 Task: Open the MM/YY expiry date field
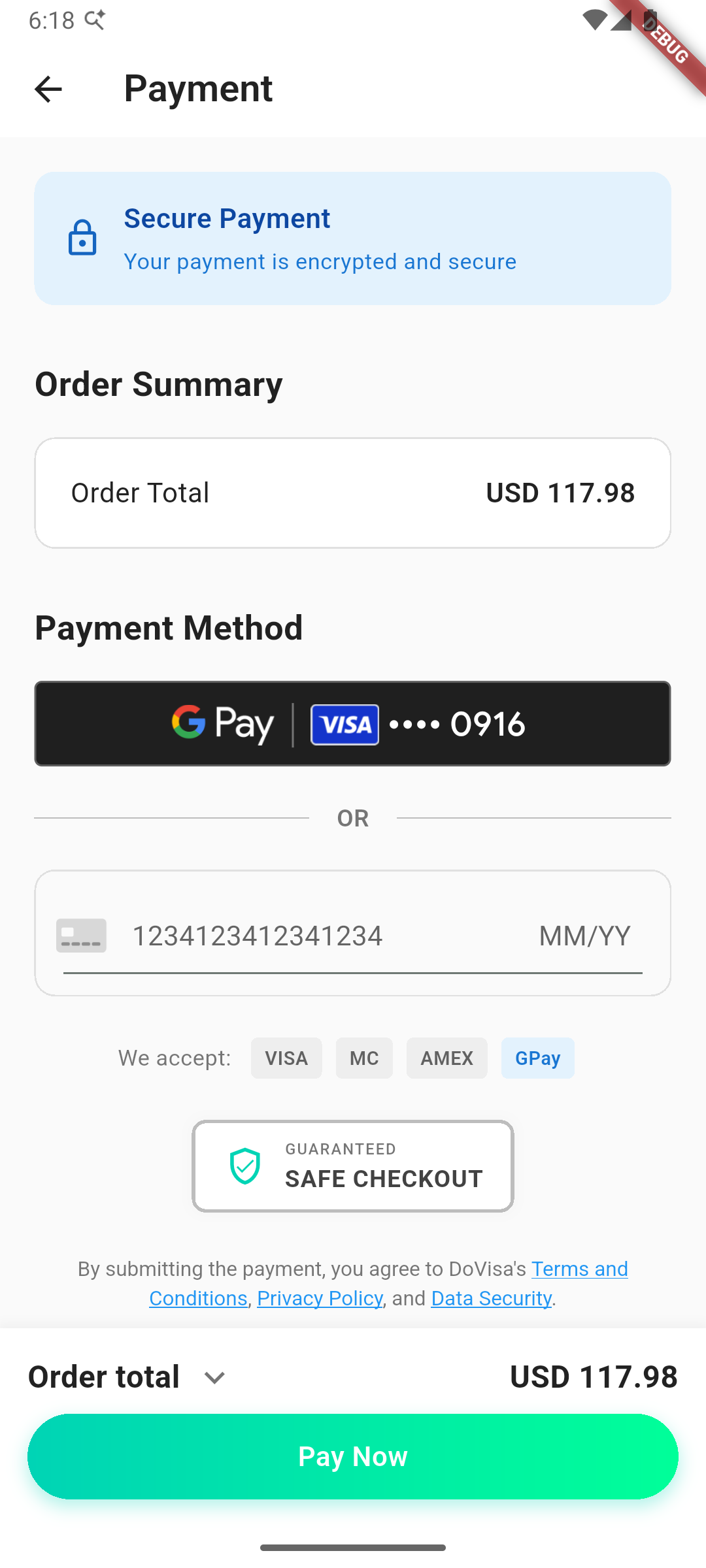[x=584, y=935]
